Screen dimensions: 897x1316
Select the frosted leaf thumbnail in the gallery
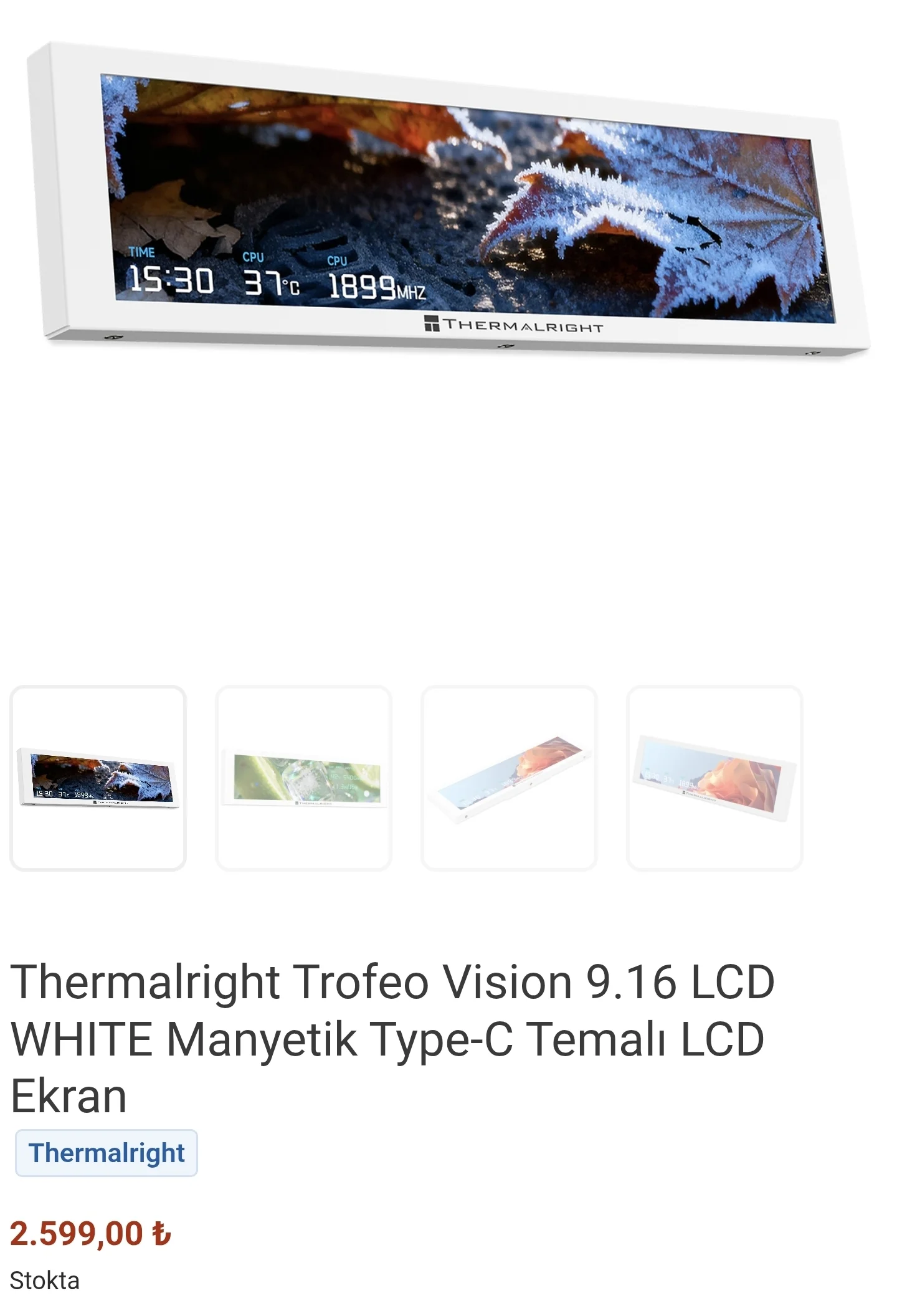[x=98, y=778]
